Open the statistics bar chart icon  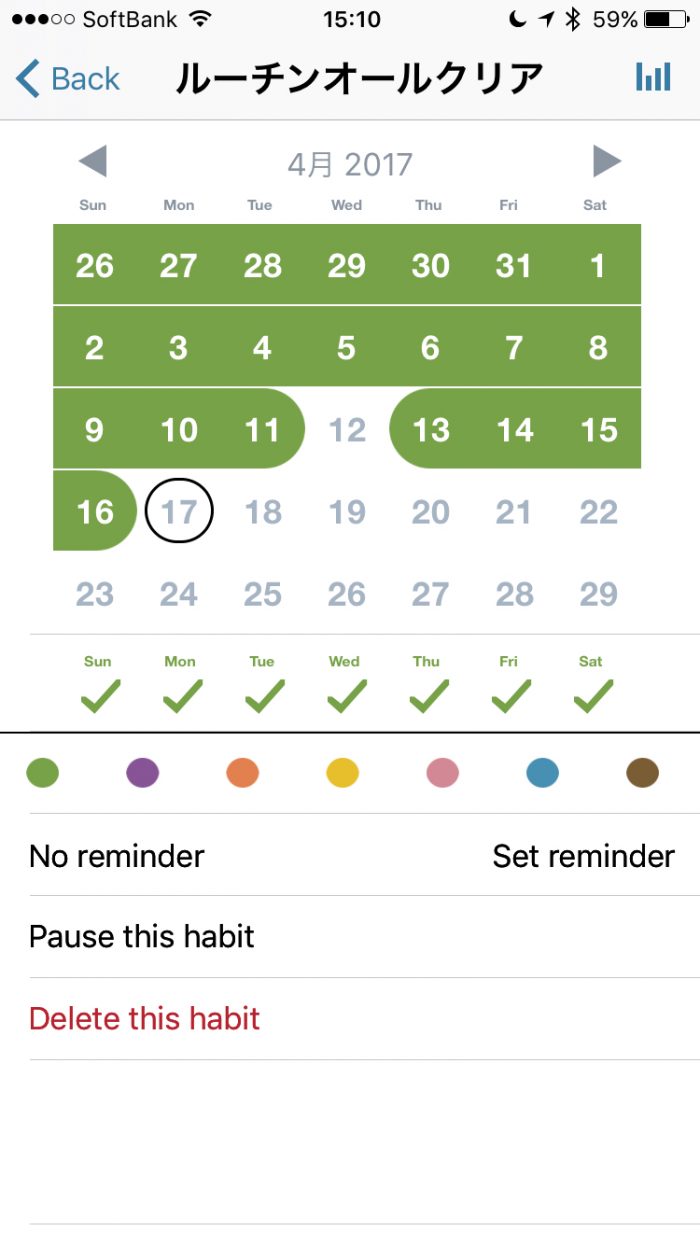tap(653, 77)
